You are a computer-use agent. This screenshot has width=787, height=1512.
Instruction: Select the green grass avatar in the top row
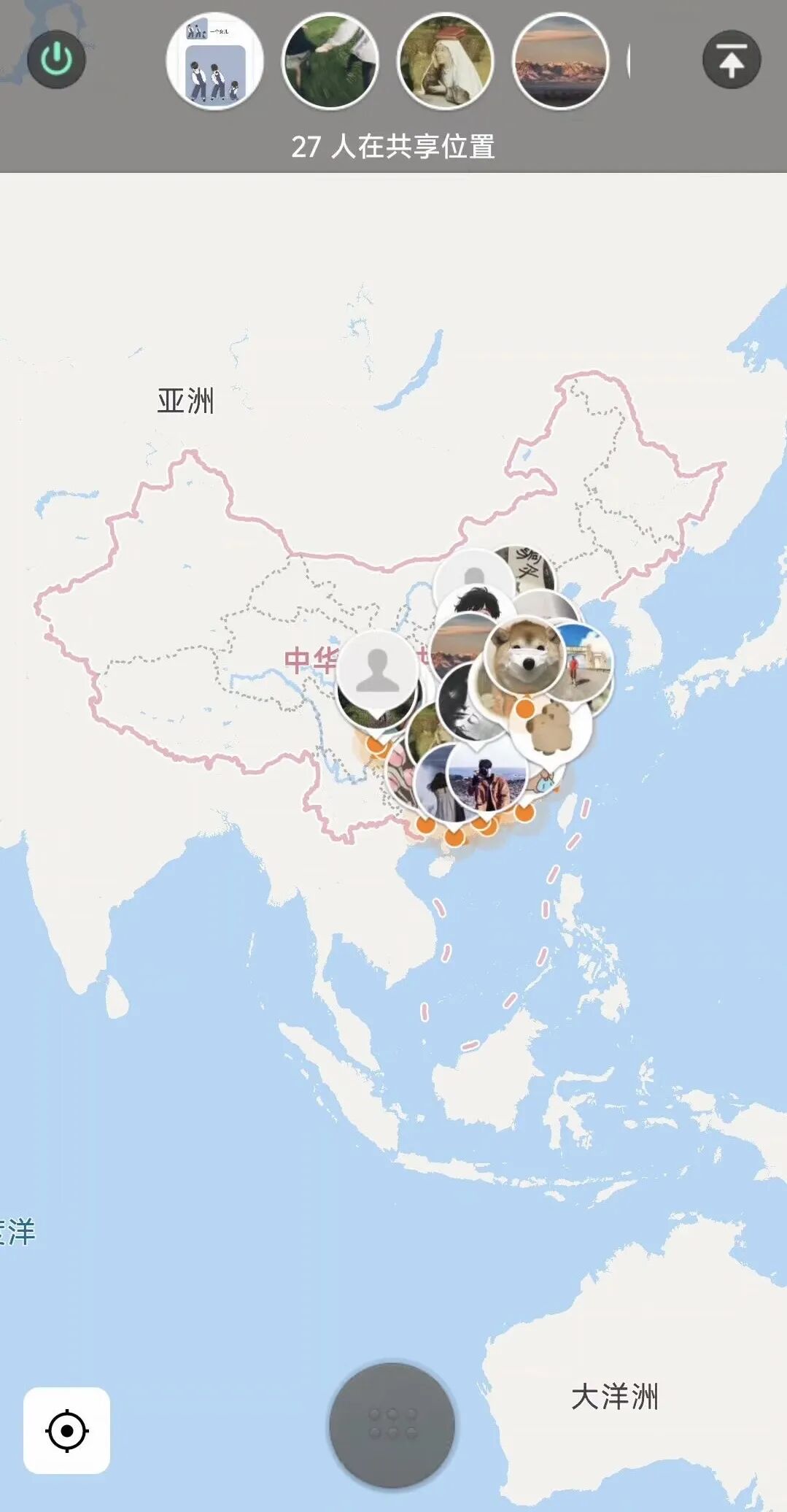(330, 61)
